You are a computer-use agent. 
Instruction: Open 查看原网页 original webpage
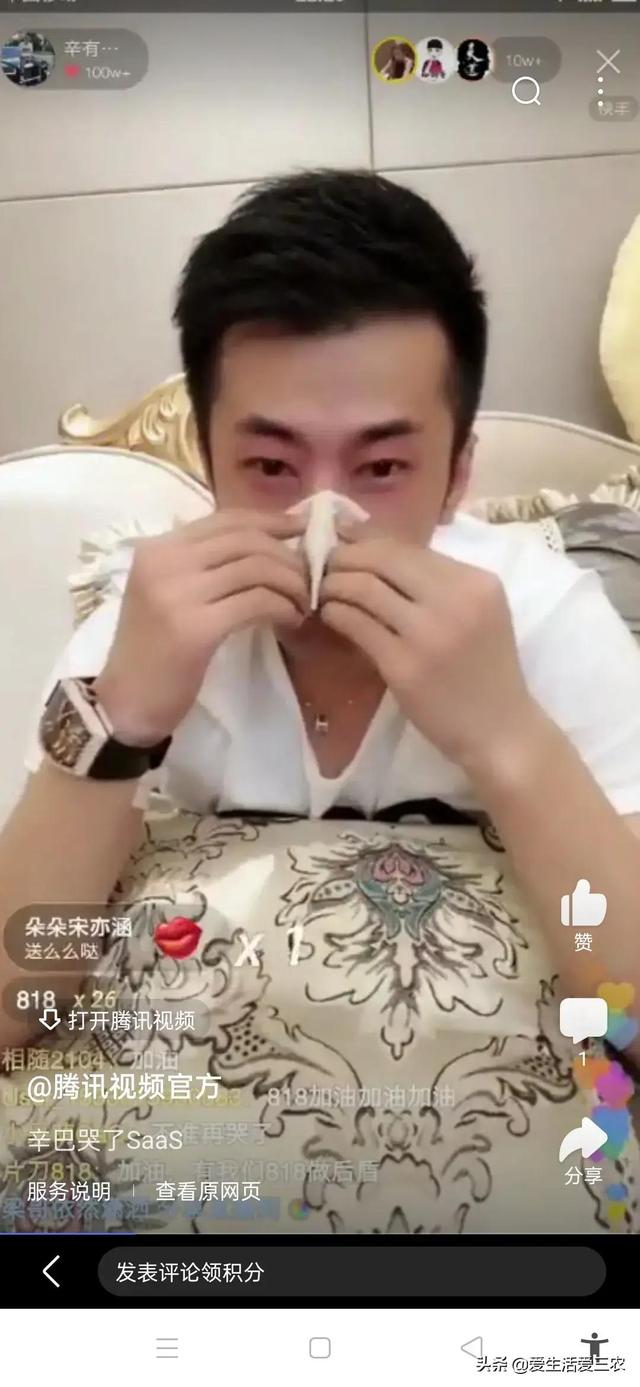coord(208,1191)
